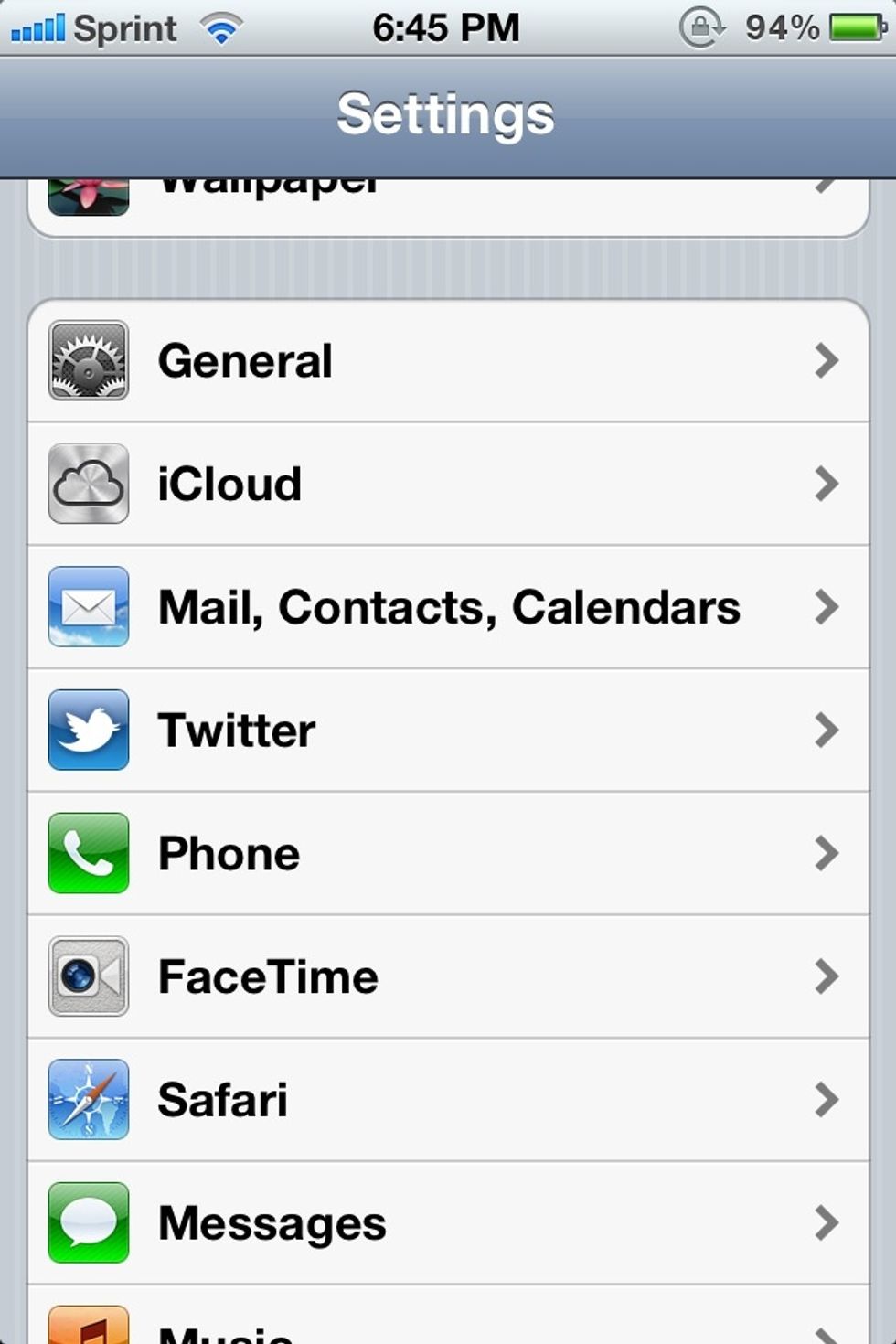896x1344 pixels.
Task: View Messages settings
Action: (x=448, y=1223)
